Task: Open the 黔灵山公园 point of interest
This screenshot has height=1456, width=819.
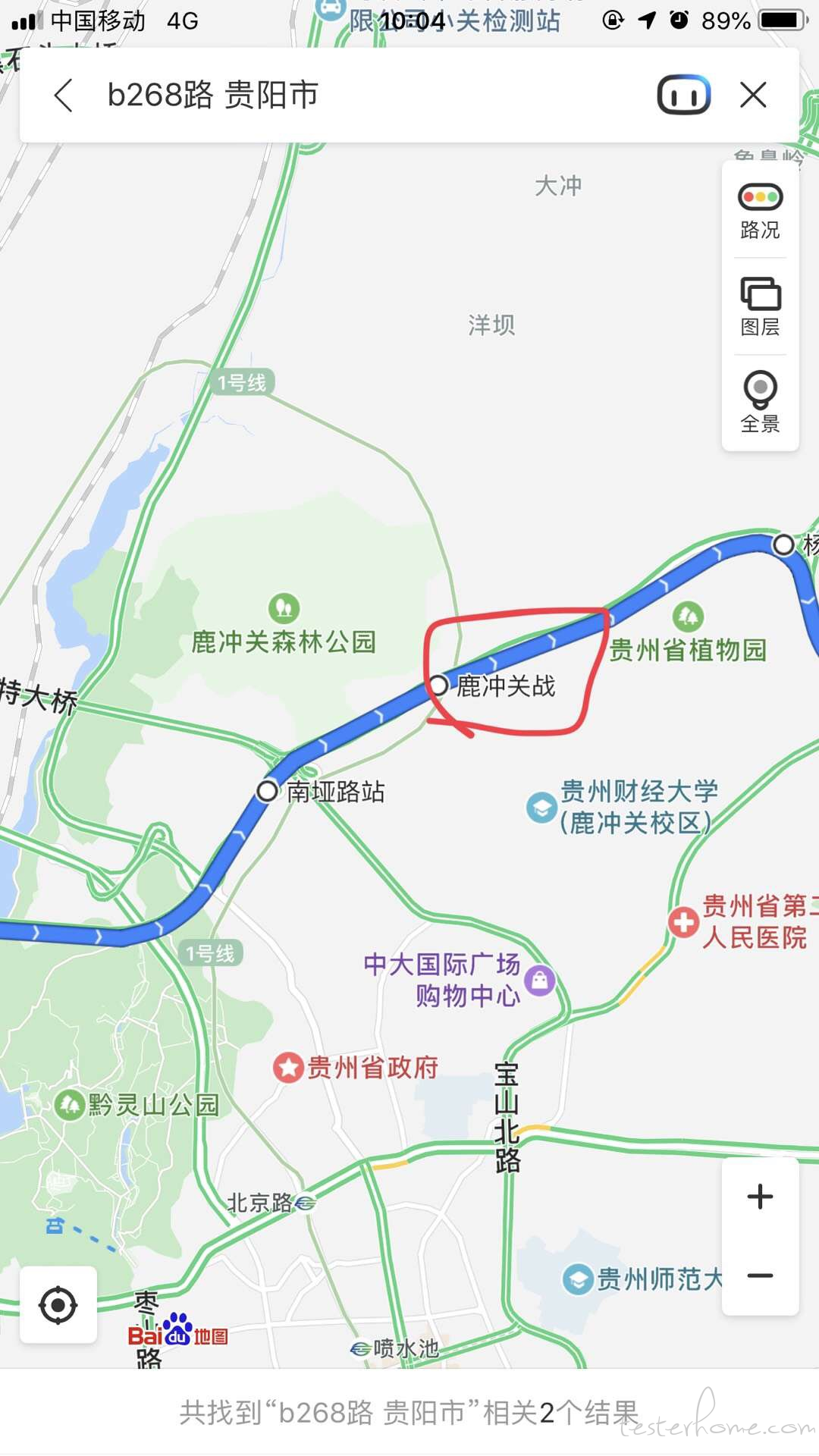Action: coord(69,1105)
